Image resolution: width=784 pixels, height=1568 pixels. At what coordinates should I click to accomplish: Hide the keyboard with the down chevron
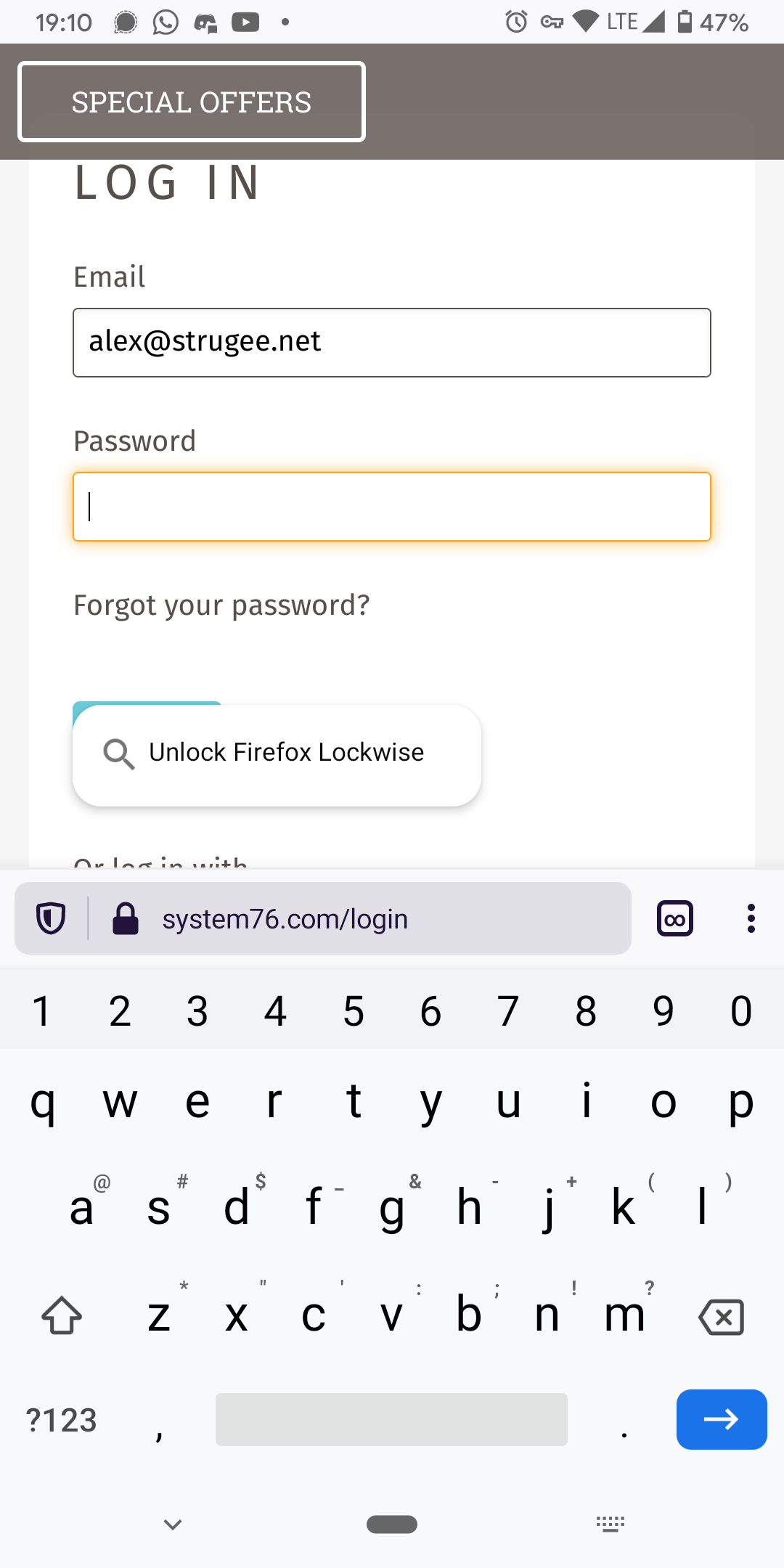(x=173, y=1524)
